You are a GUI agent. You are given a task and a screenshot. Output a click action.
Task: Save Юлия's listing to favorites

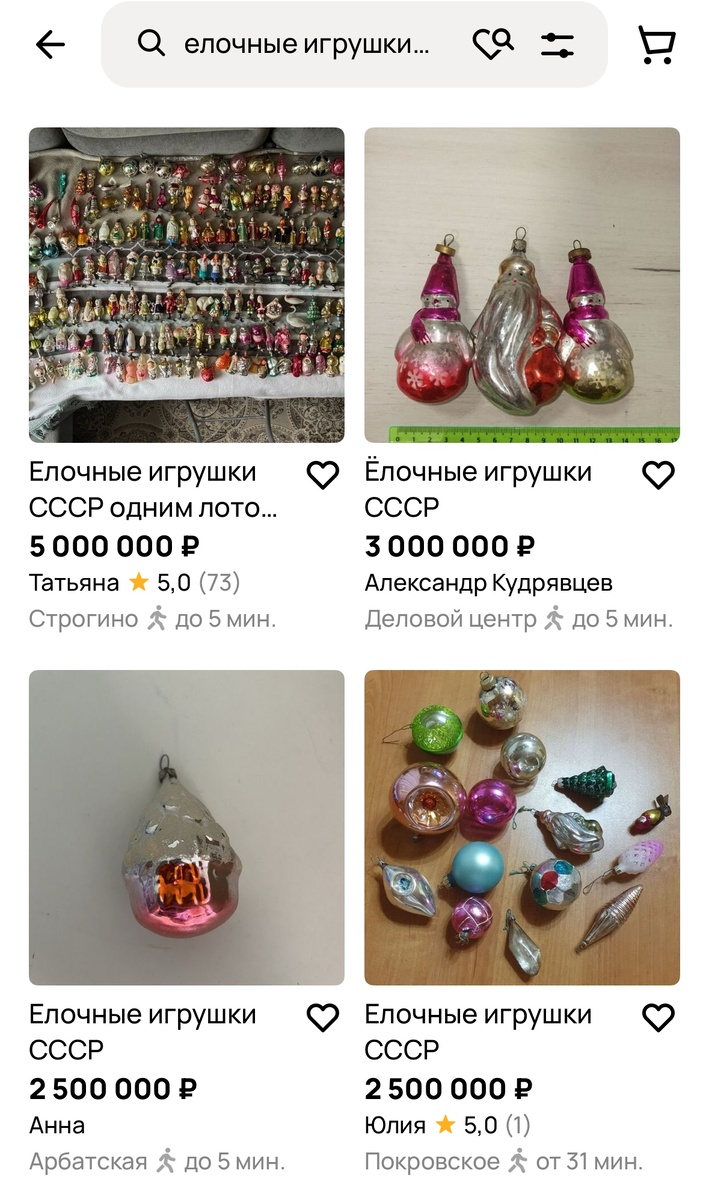658,1018
